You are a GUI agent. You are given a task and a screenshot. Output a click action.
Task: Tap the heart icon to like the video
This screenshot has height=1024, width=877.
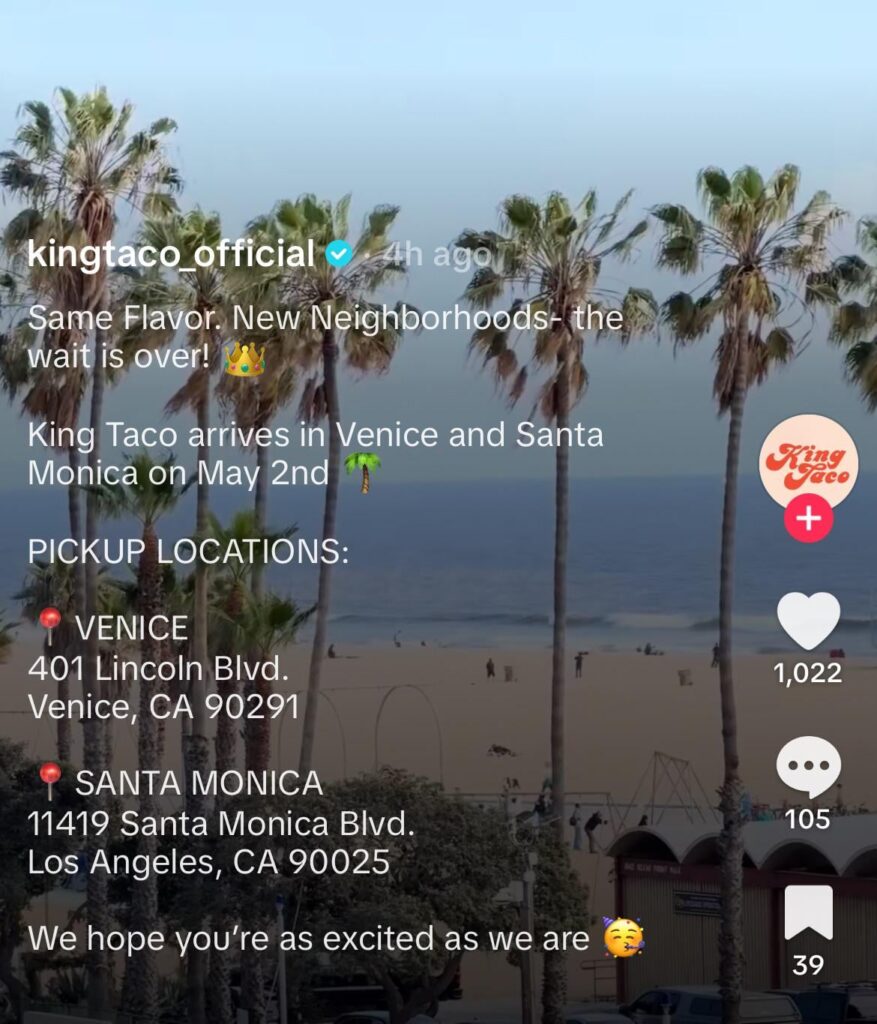coord(811,622)
